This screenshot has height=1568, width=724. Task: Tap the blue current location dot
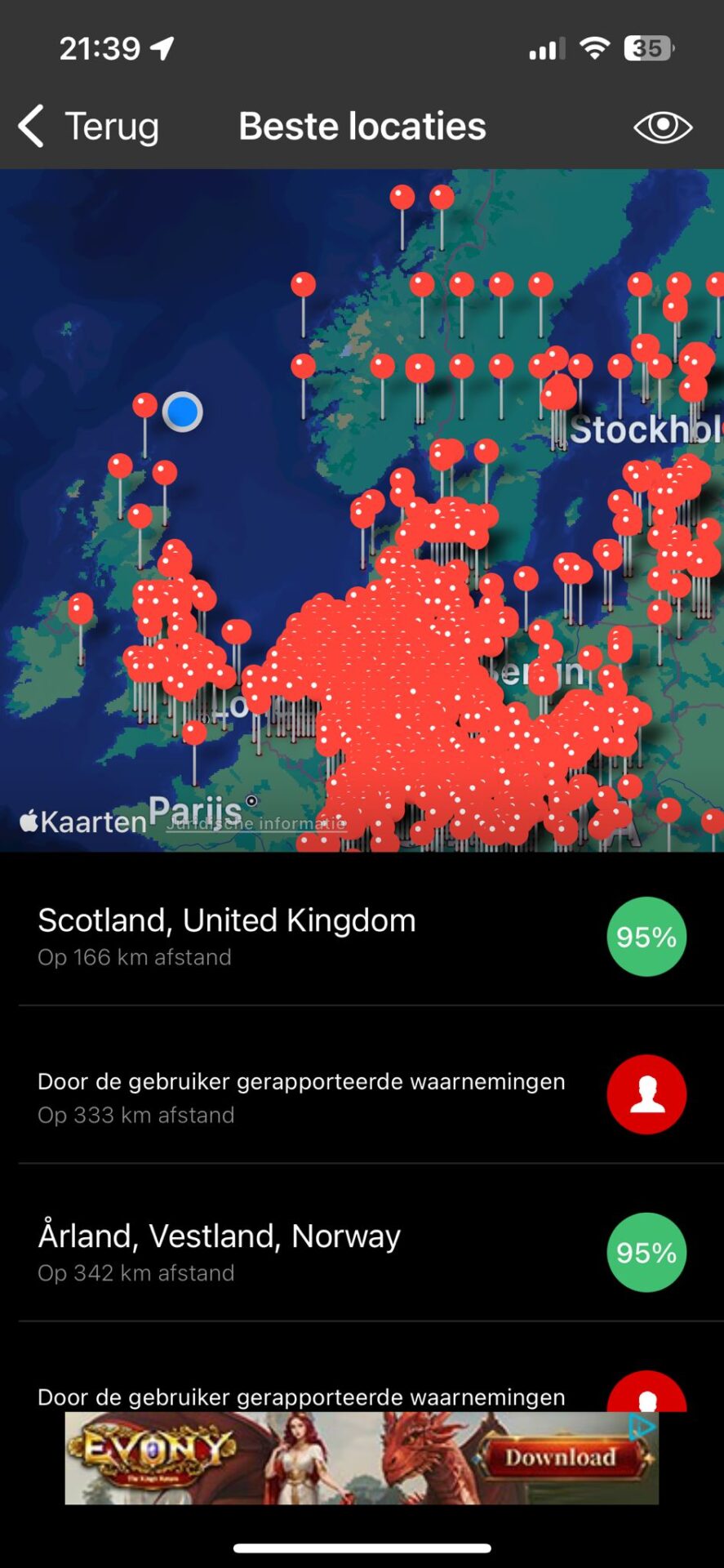pos(182,412)
